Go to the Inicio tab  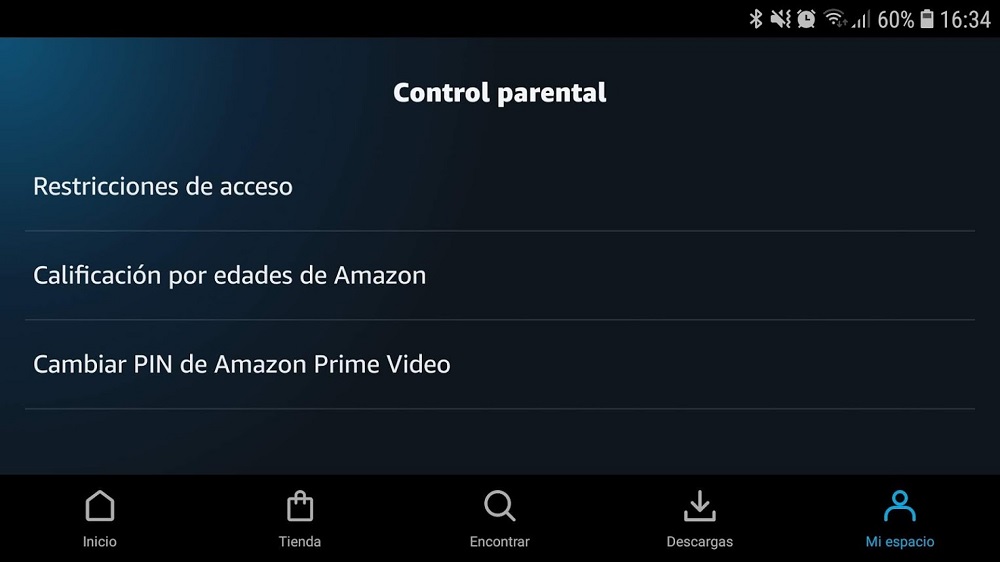pyautogui.click(x=100, y=518)
